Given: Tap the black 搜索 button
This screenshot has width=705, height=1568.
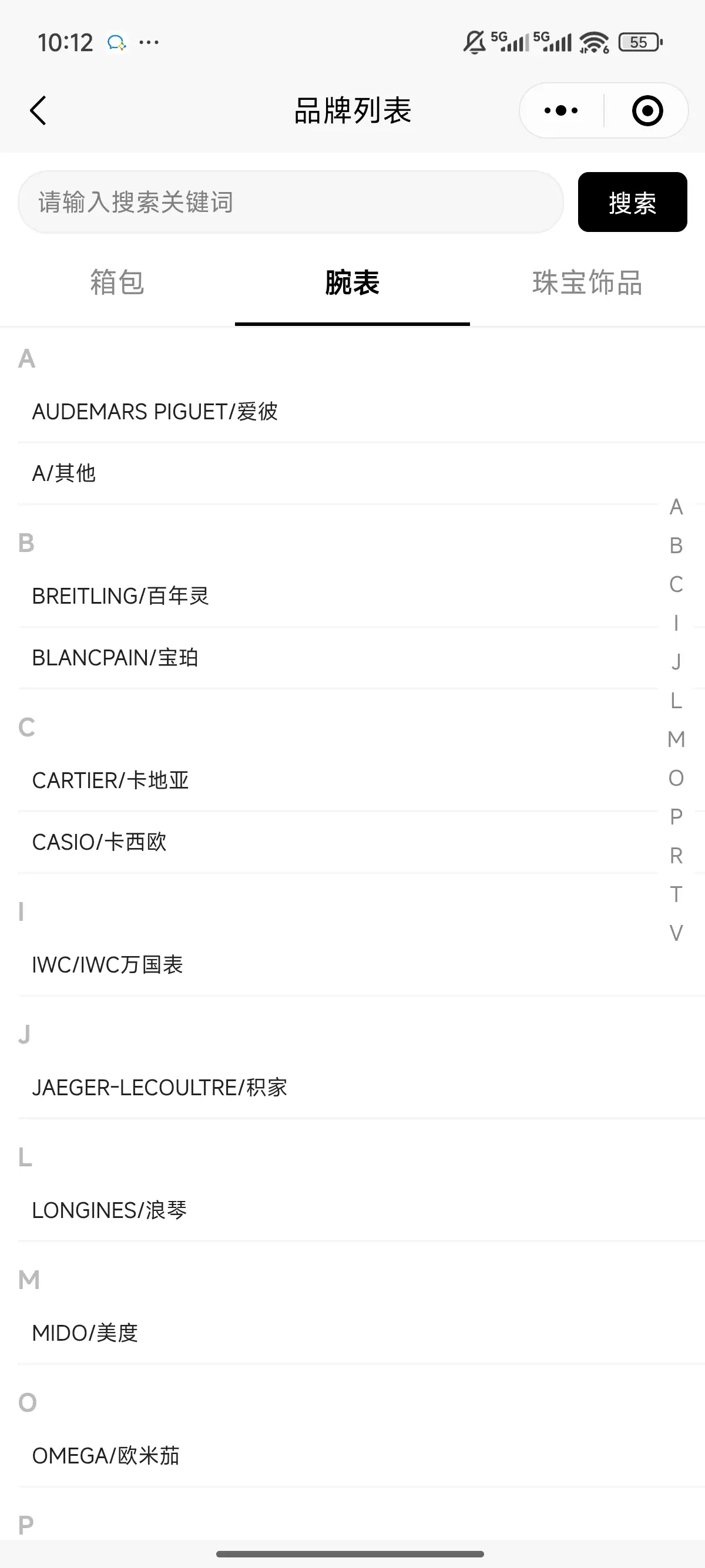Looking at the screenshot, I should pyautogui.click(x=632, y=202).
